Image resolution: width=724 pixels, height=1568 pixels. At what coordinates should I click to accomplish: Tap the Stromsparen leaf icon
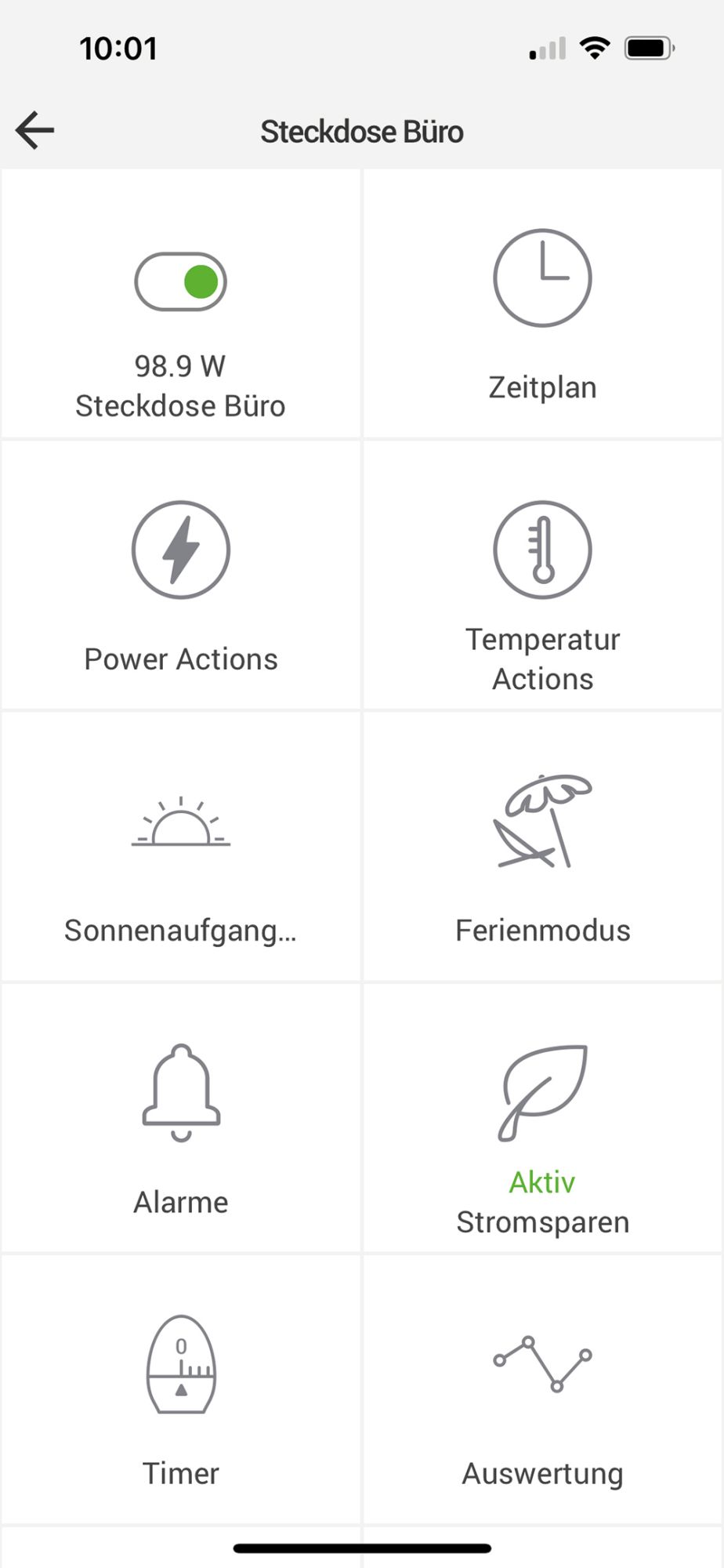click(x=542, y=1090)
